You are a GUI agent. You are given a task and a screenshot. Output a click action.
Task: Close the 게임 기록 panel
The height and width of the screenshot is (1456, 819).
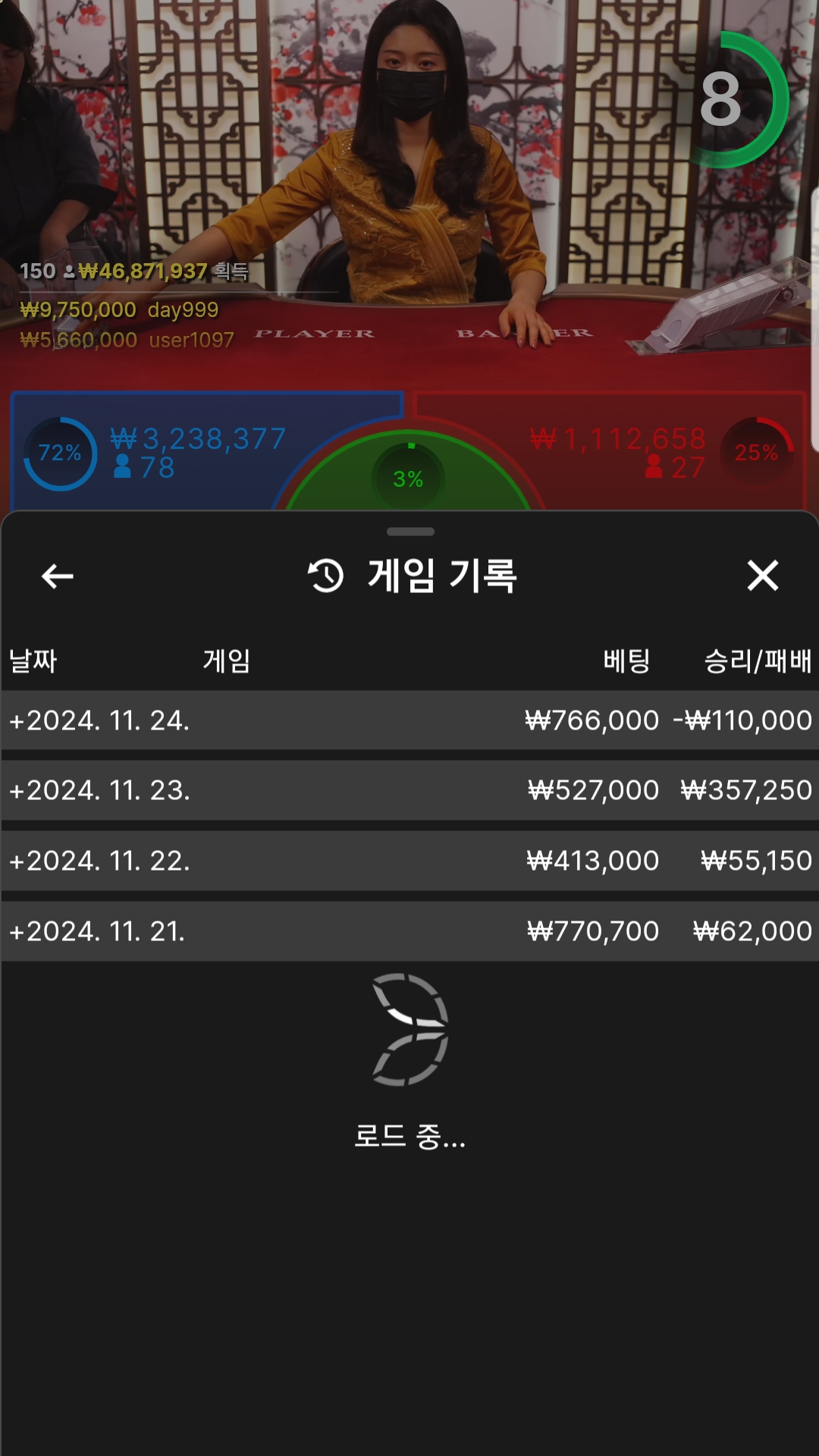[762, 576]
